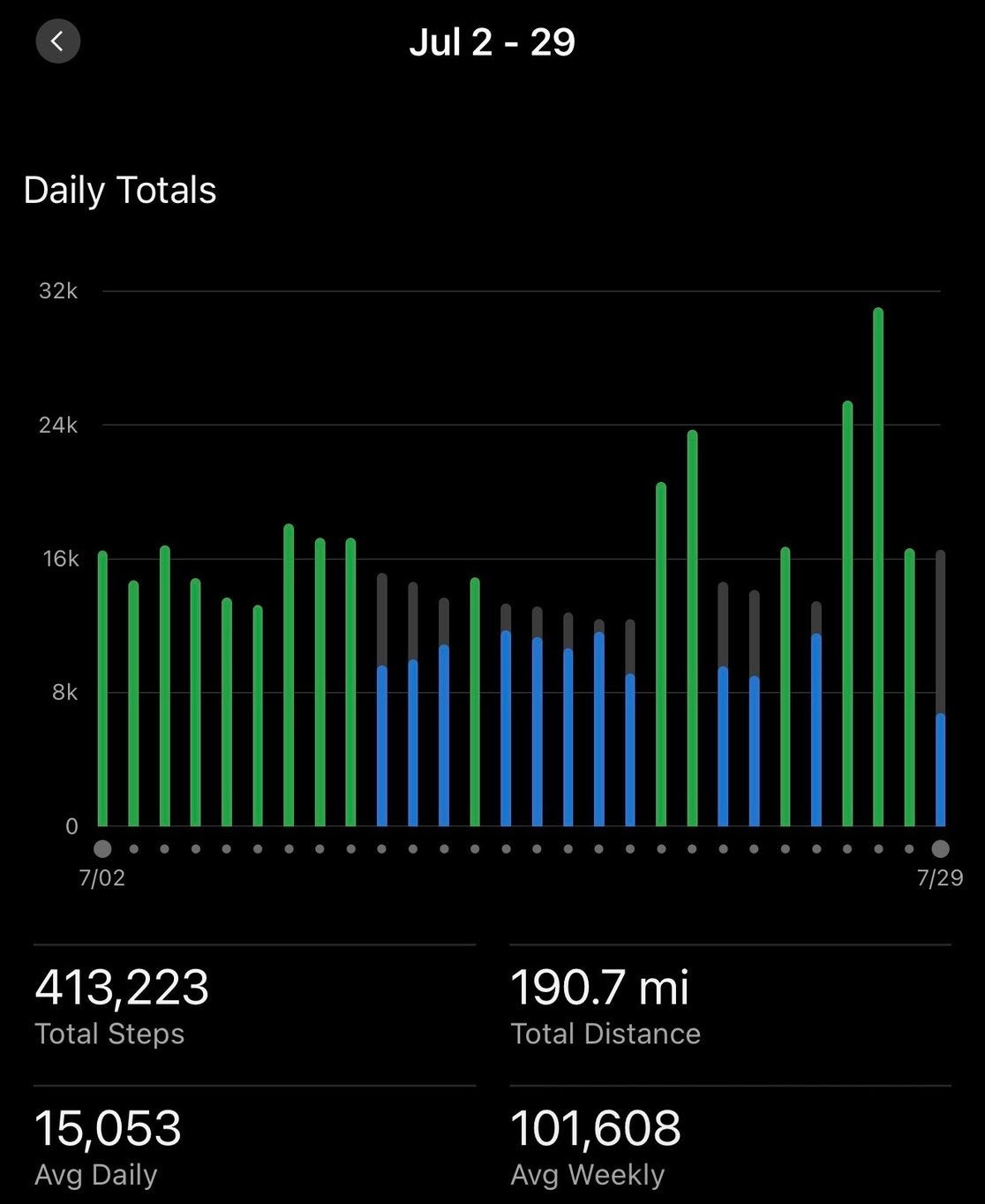The image size is (985, 1204).
Task: Select the 7/02 day marker
Action: pos(102,849)
